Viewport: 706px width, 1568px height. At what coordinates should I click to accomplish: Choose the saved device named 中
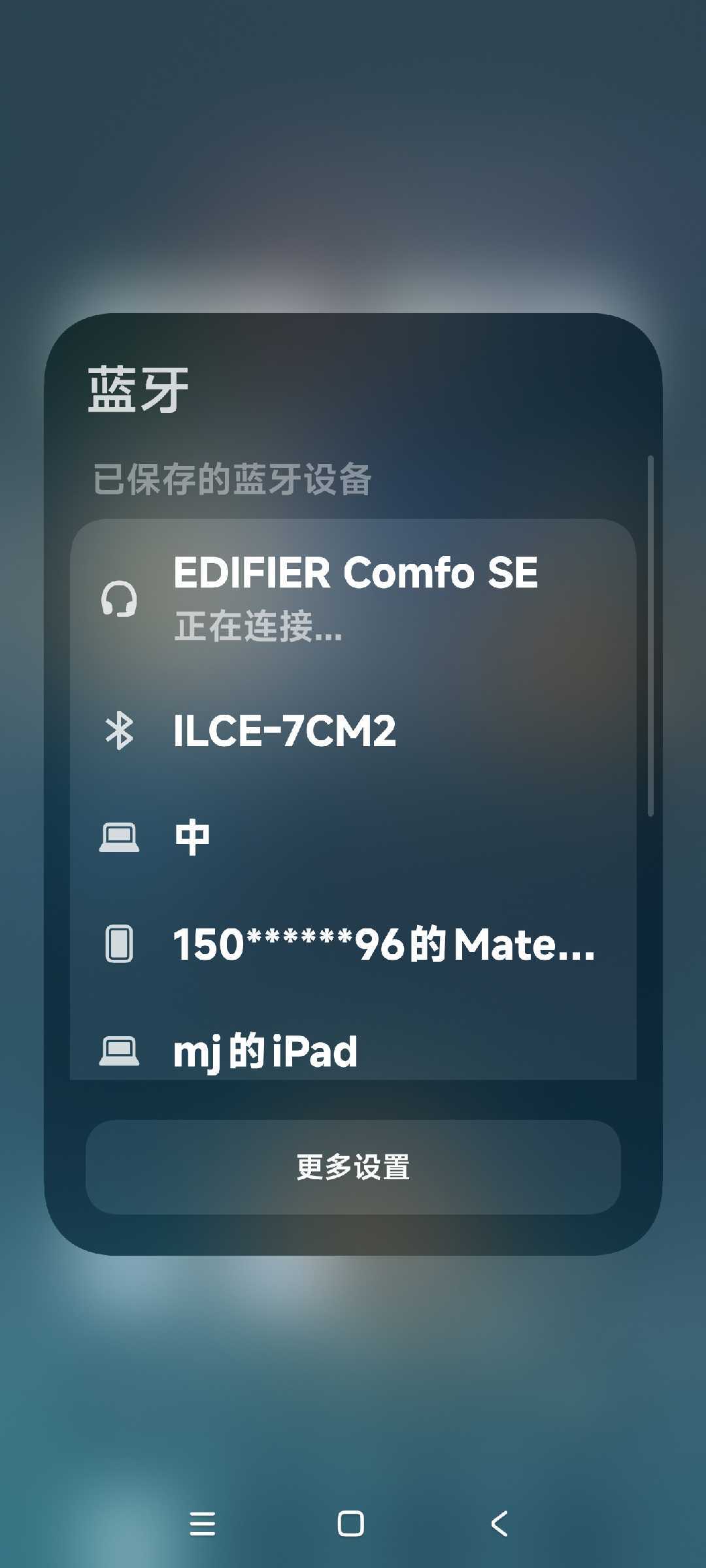point(353,837)
